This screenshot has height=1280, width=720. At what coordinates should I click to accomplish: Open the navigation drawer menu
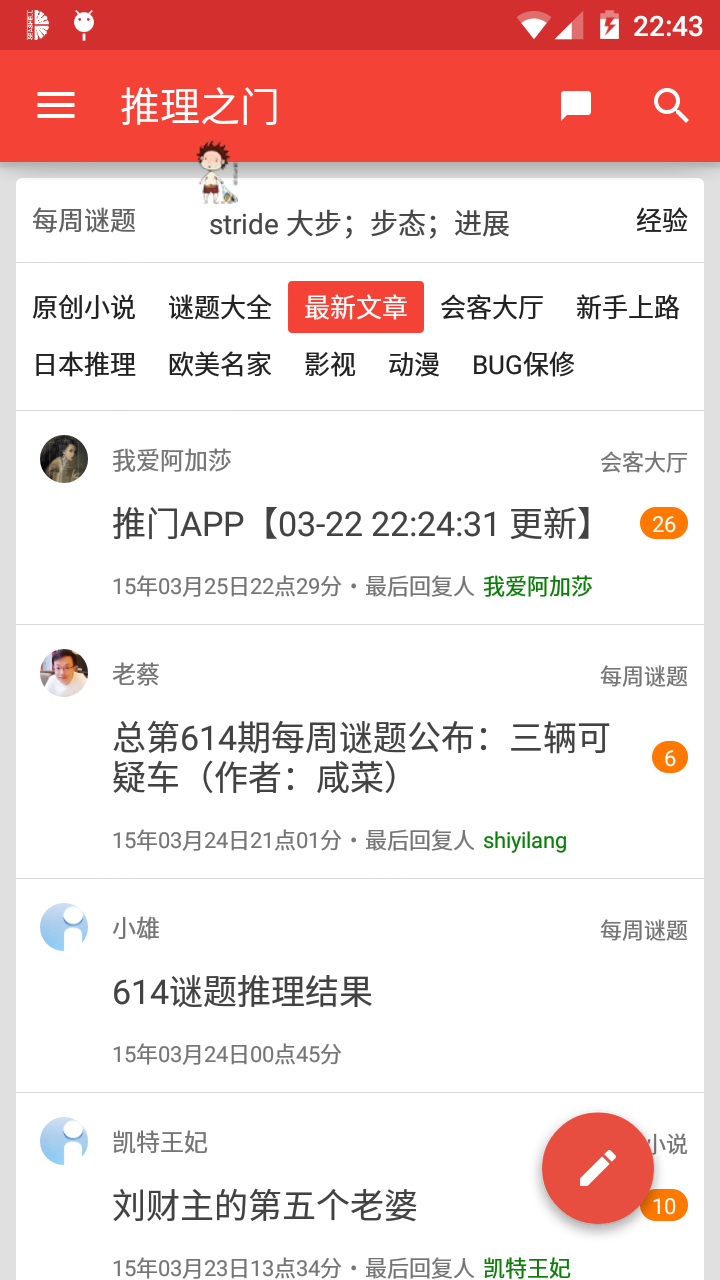click(x=55, y=105)
